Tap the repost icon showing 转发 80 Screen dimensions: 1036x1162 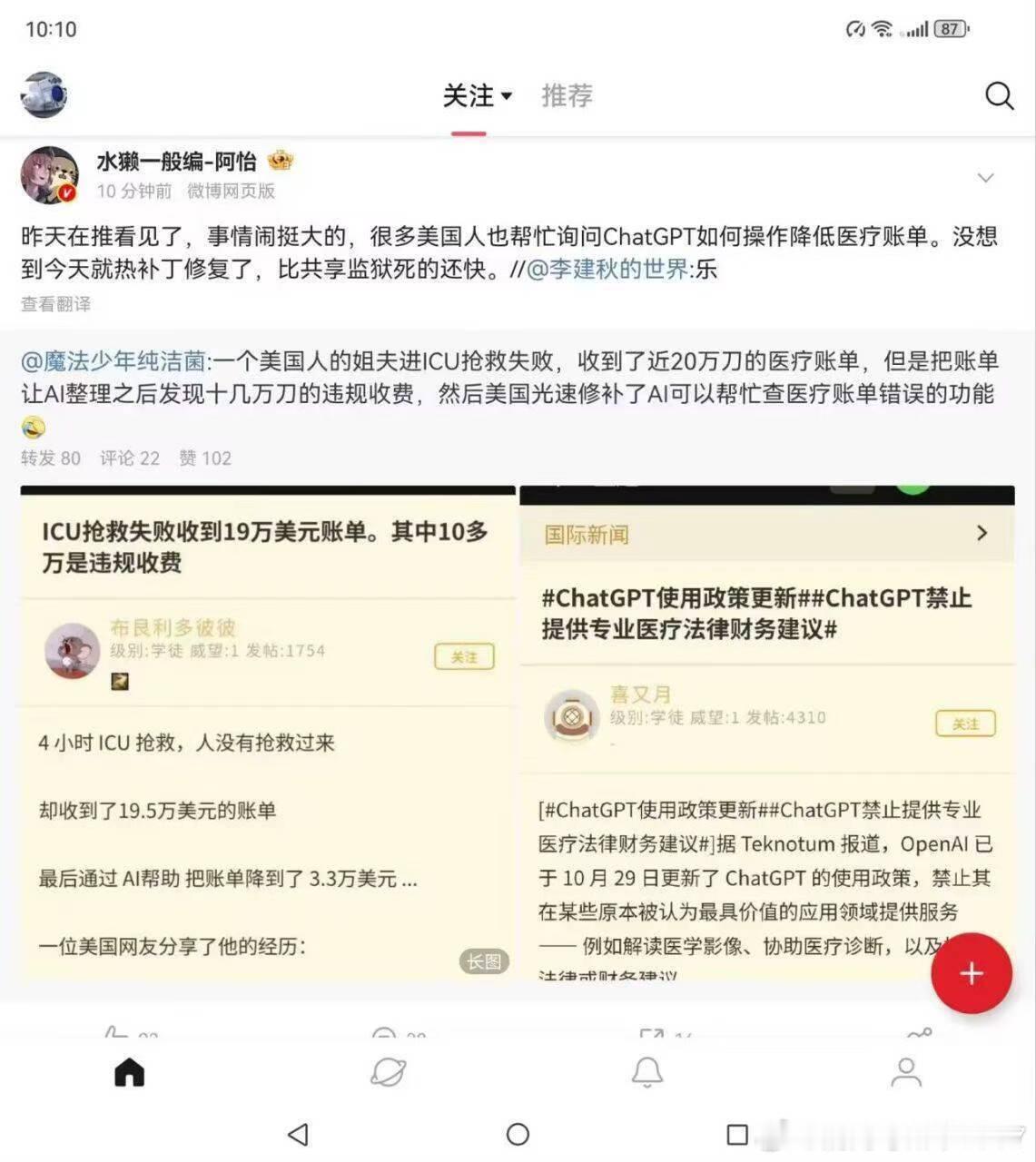[50, 458]
